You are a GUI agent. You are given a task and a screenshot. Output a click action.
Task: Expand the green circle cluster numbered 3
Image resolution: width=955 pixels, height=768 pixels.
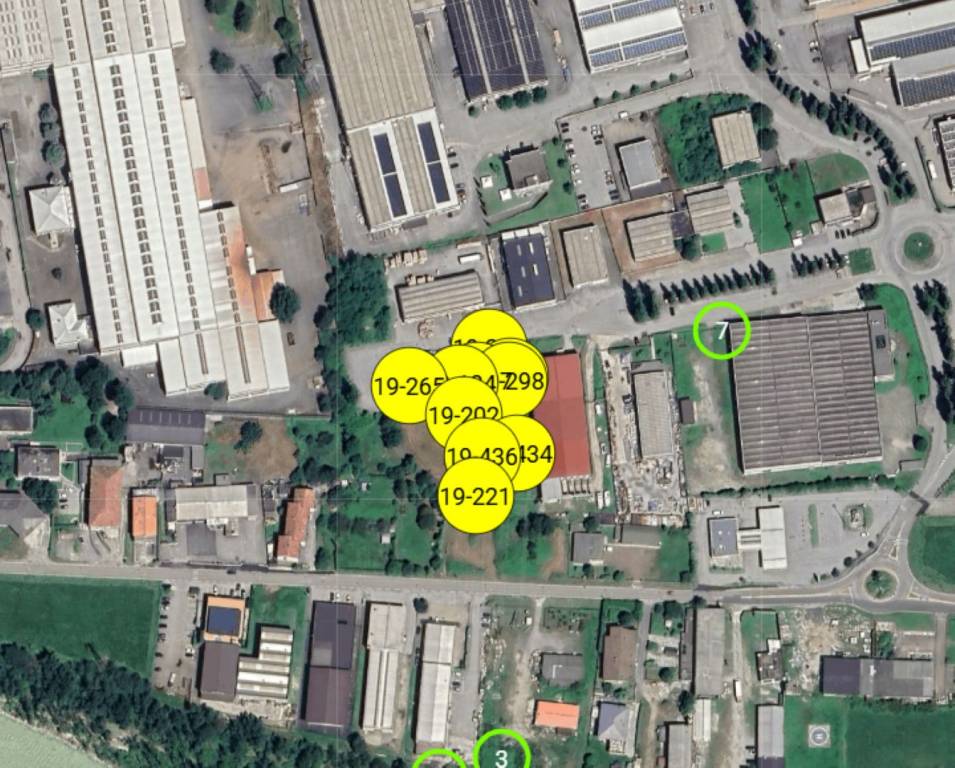502,756
